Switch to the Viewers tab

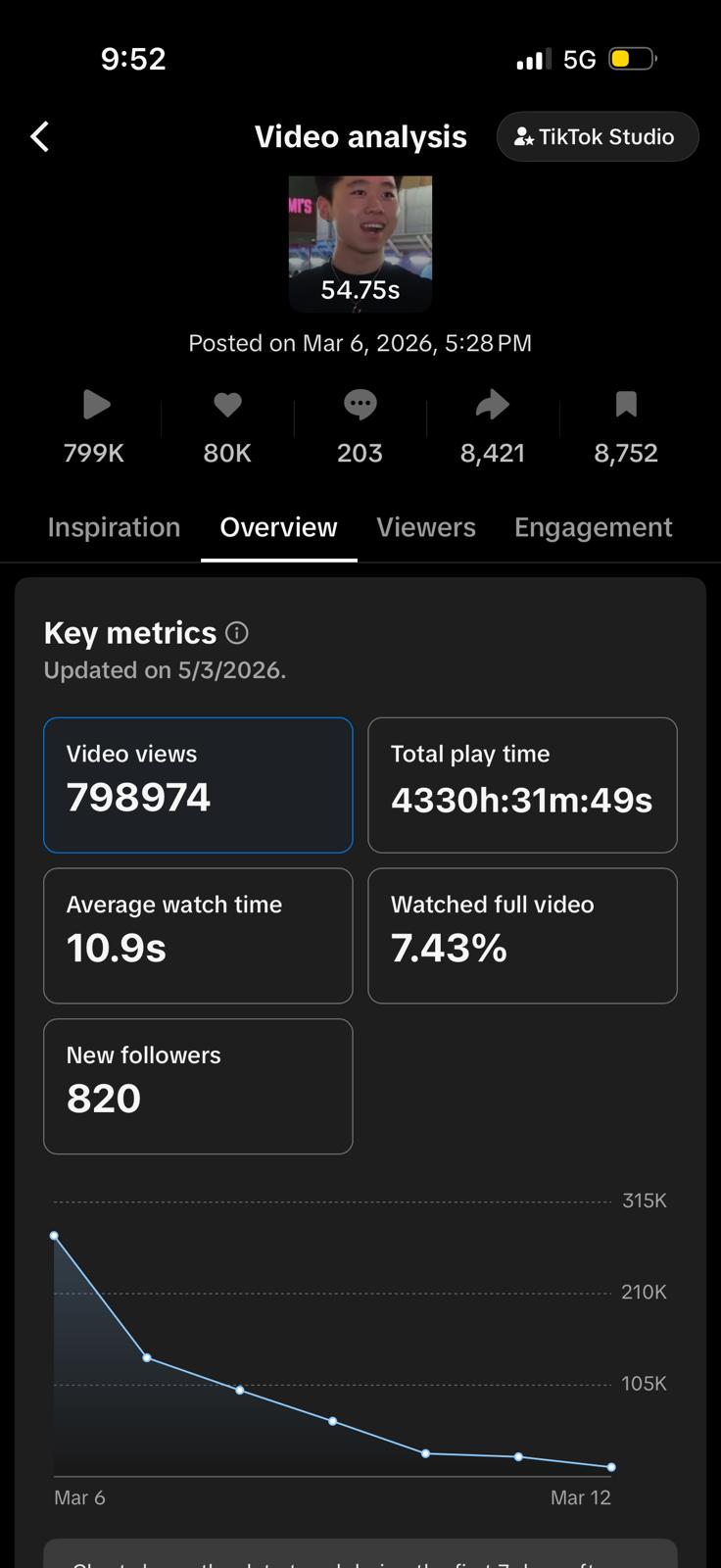(426, 527)
